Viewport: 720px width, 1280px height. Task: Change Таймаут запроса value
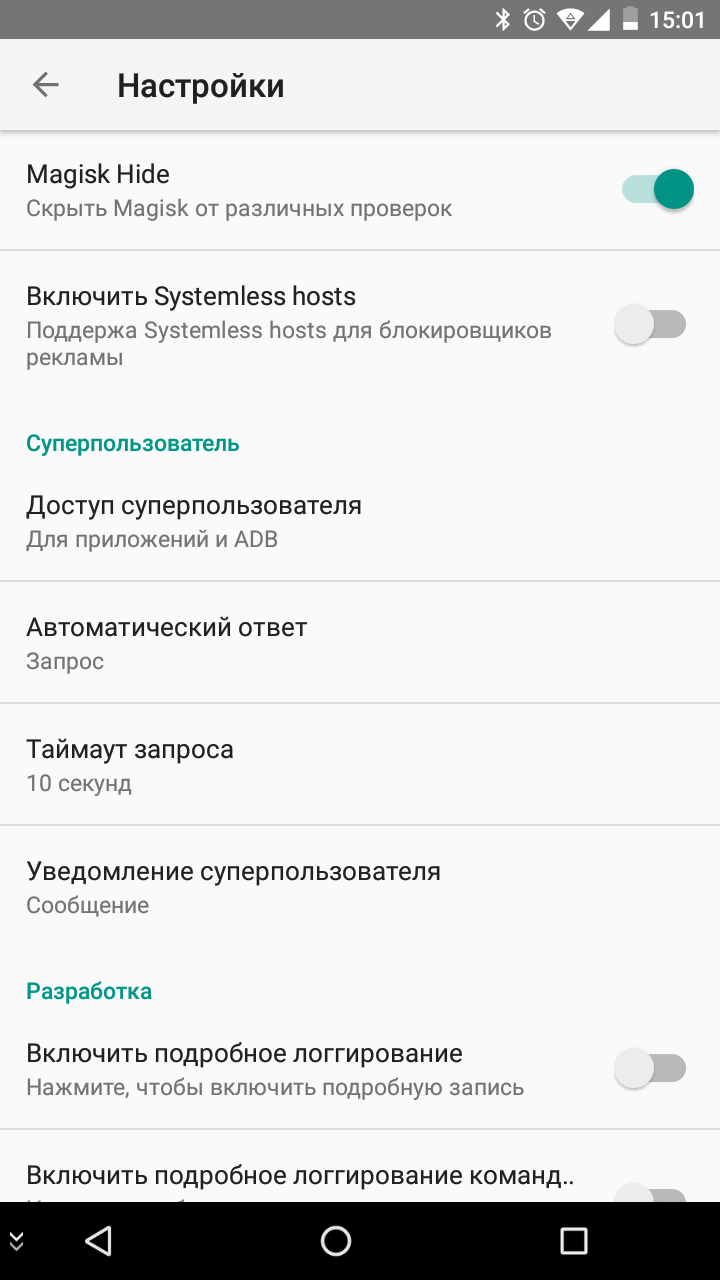click(360, 765)
